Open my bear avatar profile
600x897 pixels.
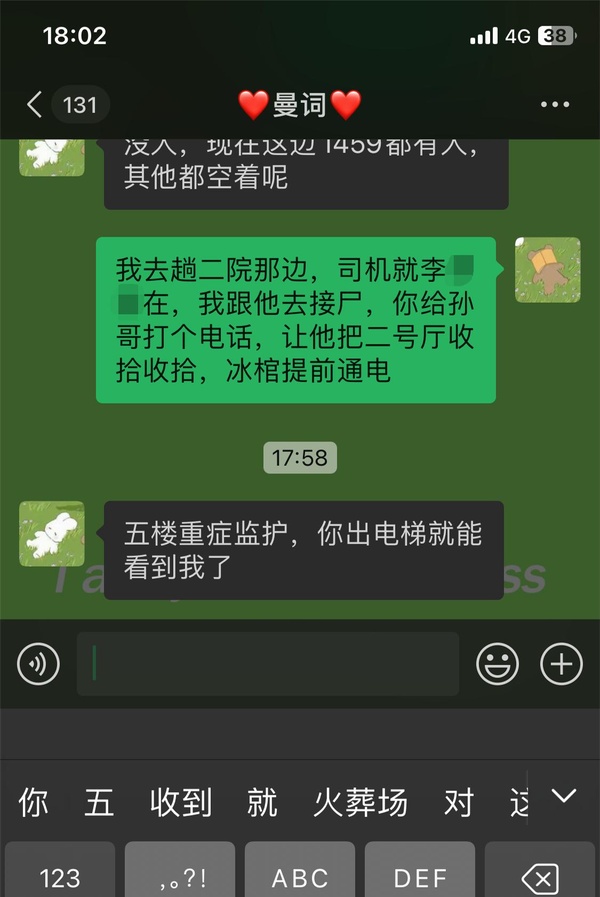547,270
